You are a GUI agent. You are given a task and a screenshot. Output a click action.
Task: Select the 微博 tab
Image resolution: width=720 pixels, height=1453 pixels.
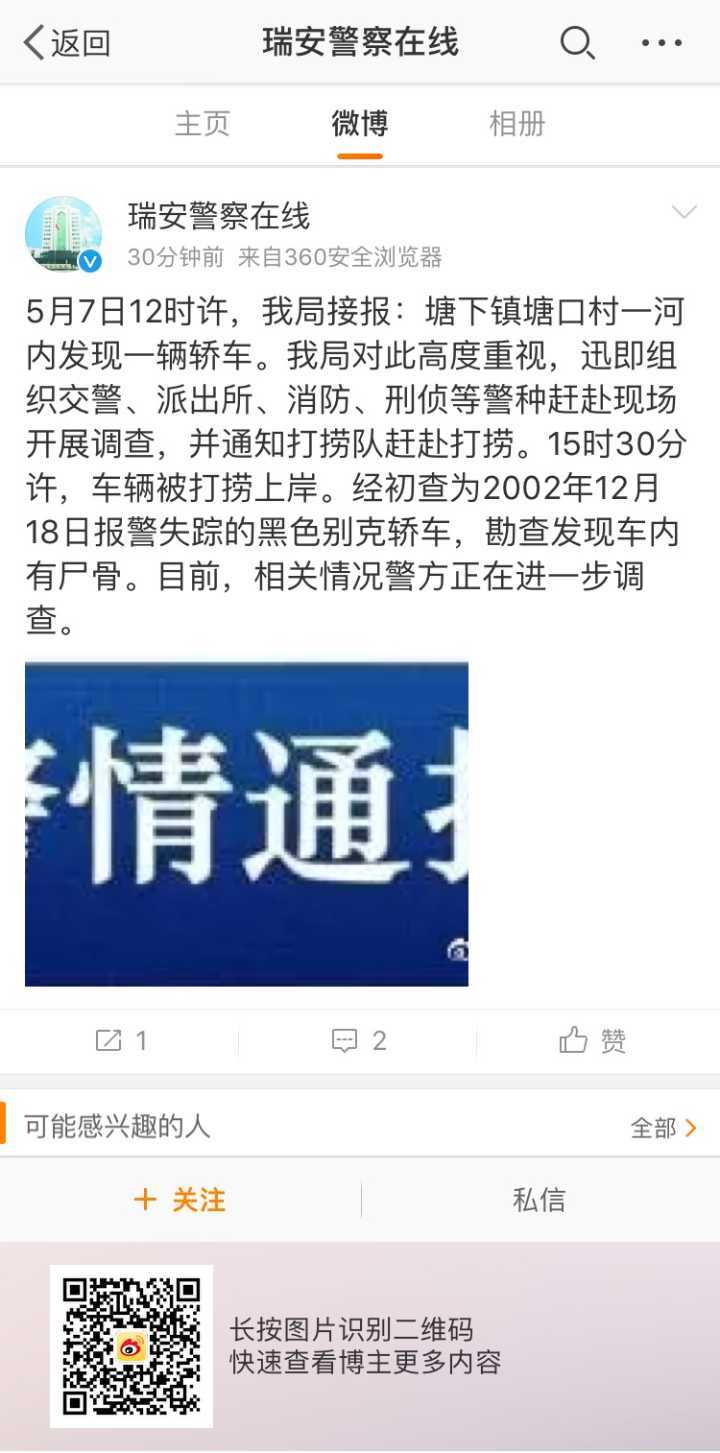[359, 124]
